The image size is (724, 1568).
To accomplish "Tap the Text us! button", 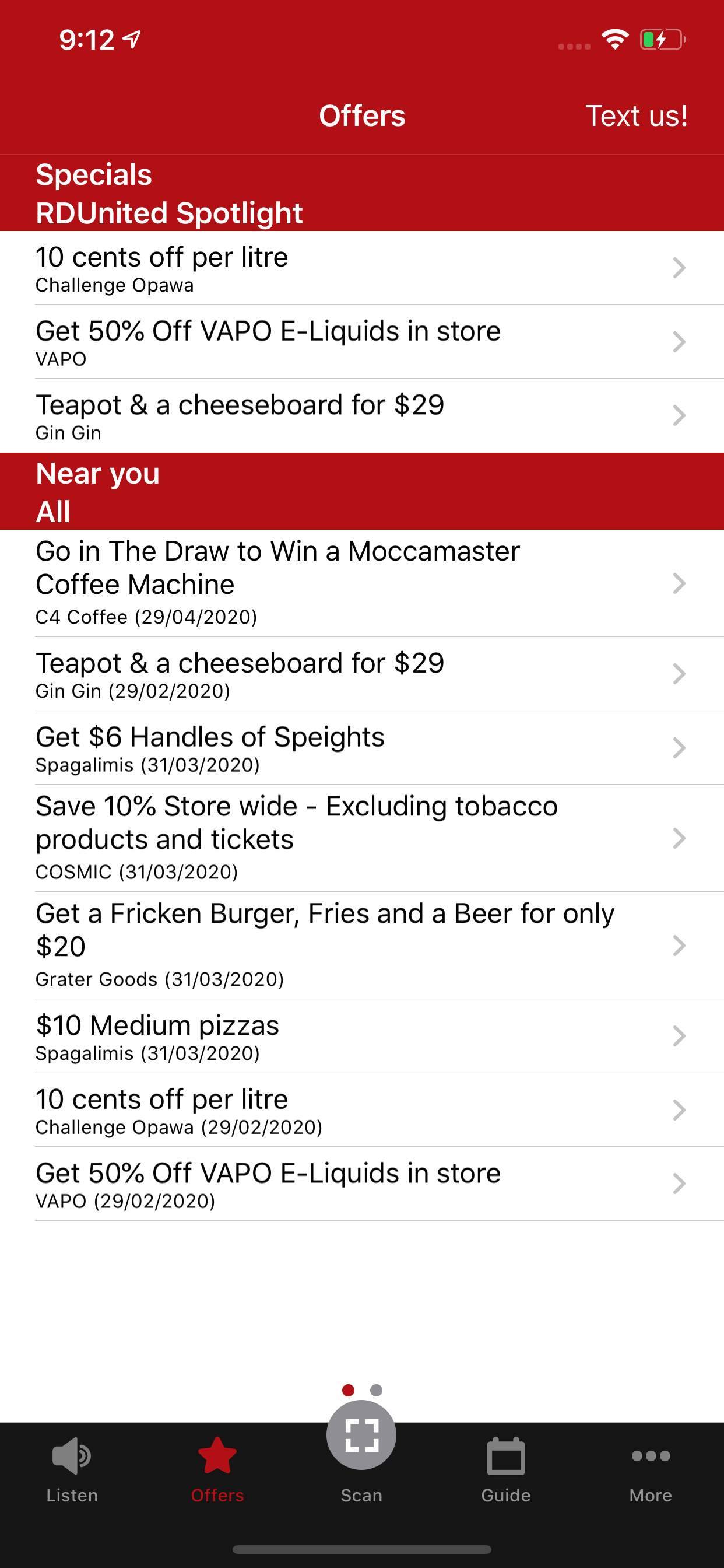I will (636, 116).
